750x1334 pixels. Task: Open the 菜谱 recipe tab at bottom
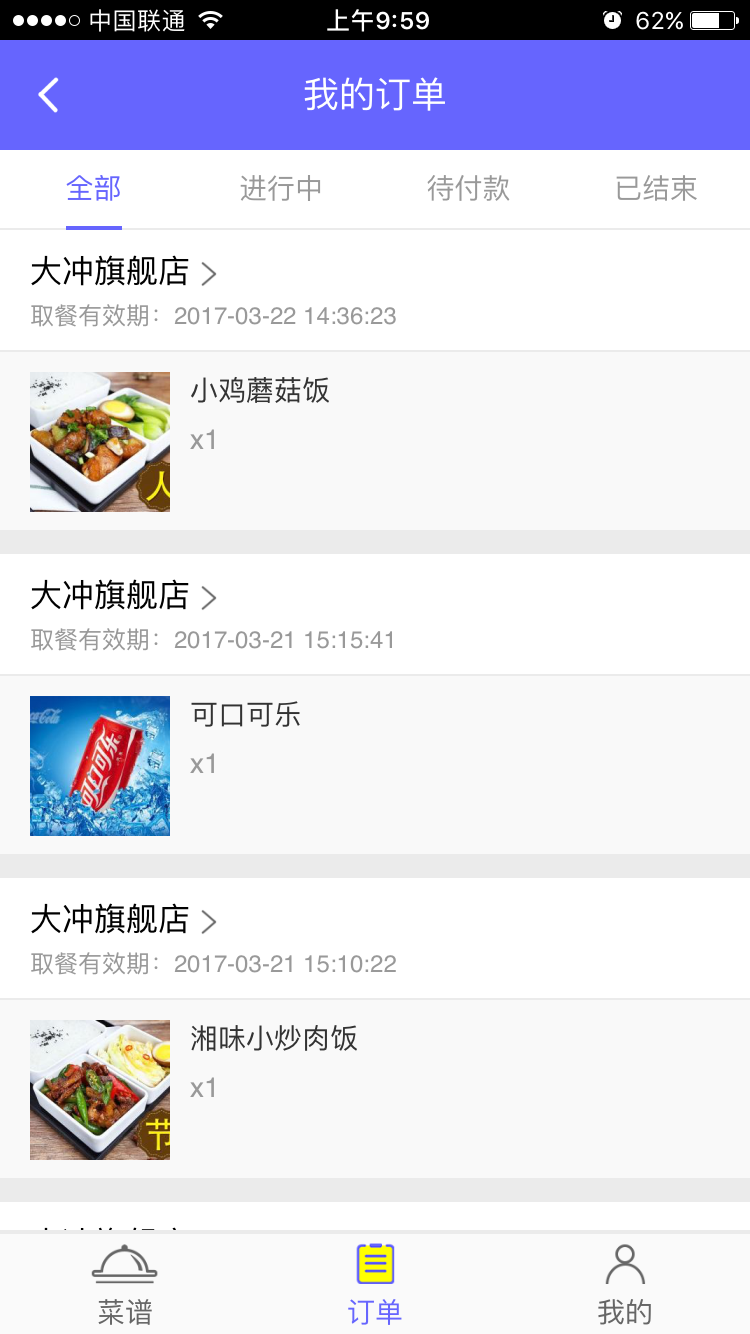click(x=124, y=1283)
